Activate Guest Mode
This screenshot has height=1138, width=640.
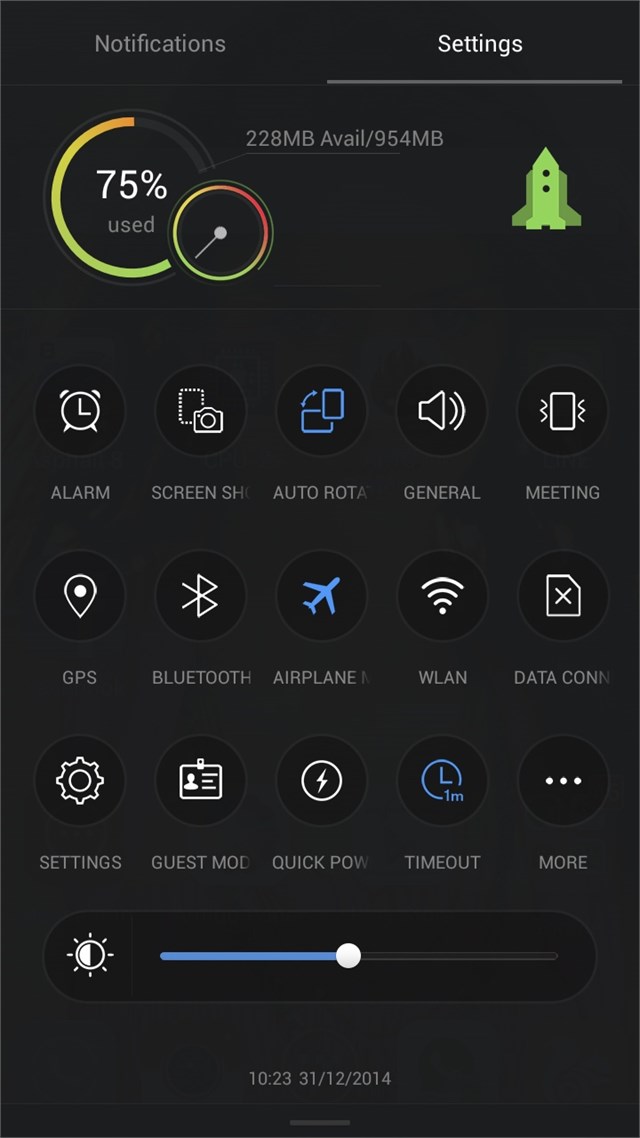pos(201,781)
